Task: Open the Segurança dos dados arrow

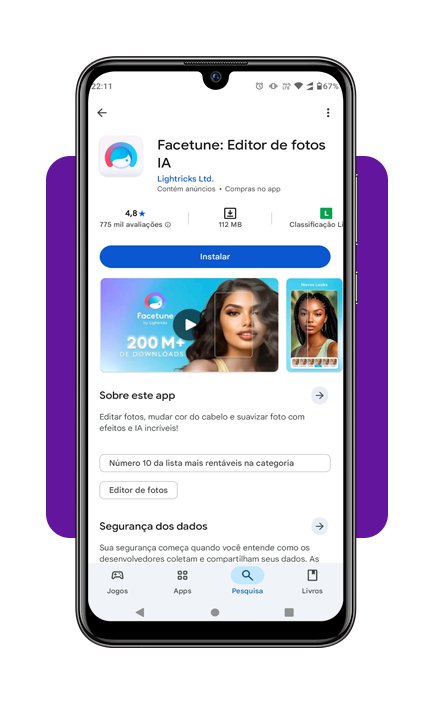Action: 320,526
